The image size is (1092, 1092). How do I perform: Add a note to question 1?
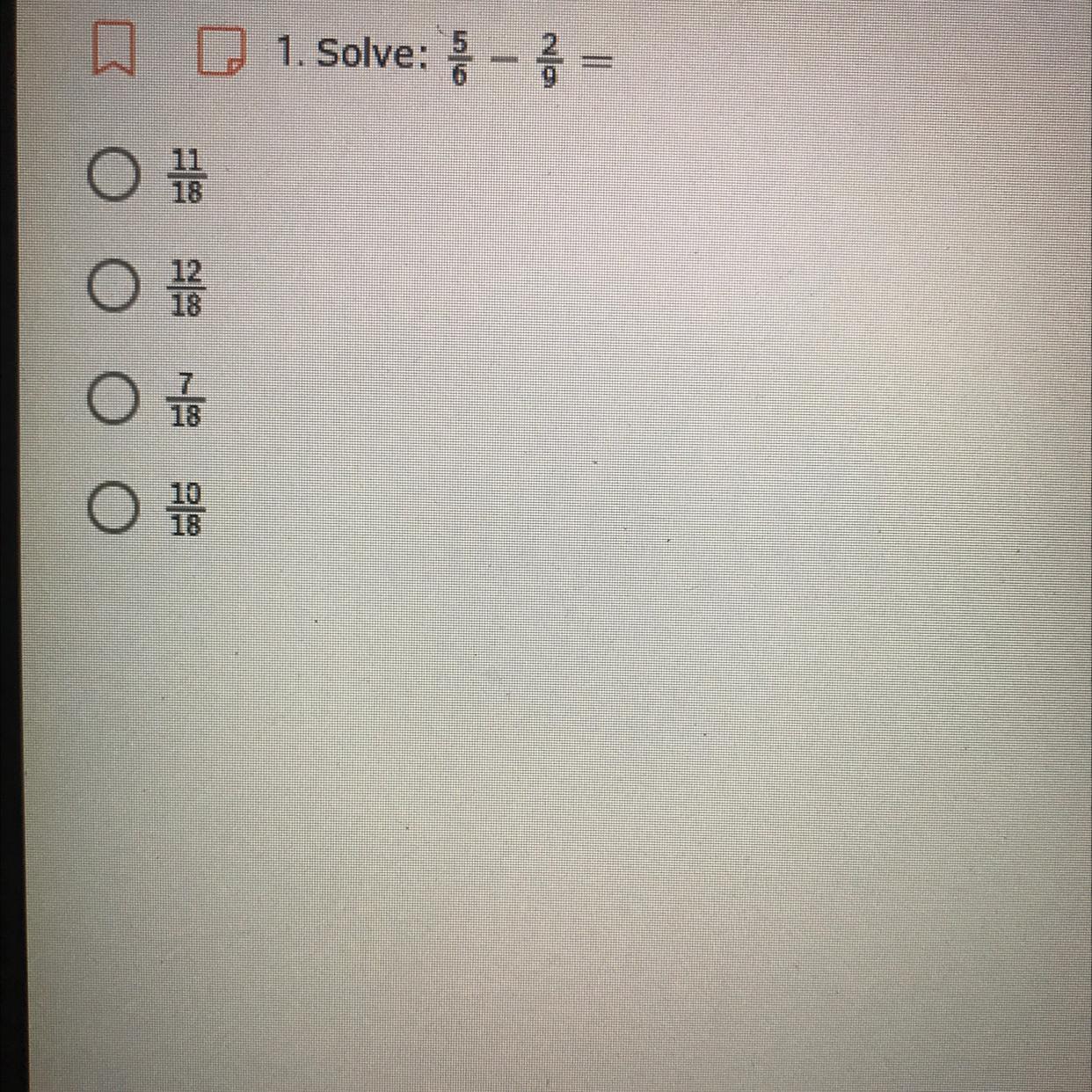click(221, 53)
